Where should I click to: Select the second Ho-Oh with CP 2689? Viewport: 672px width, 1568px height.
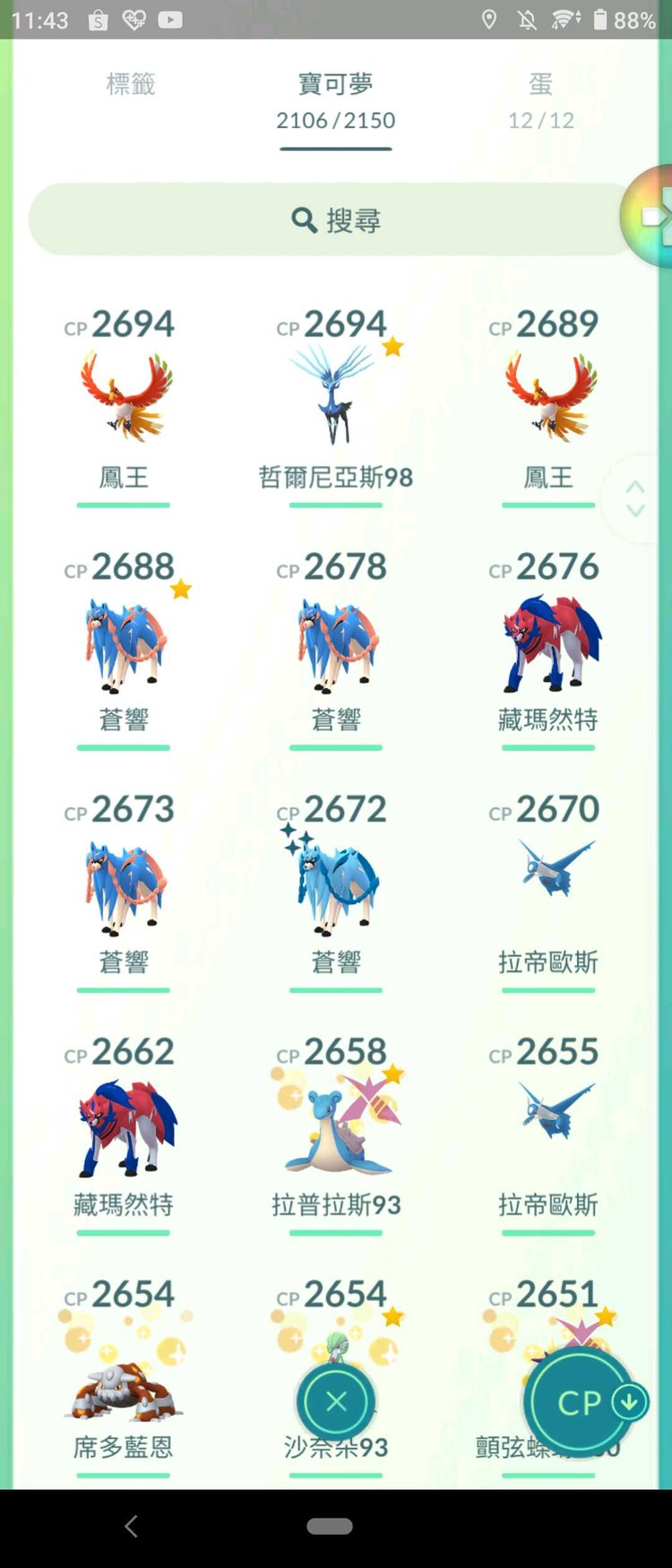548,394
